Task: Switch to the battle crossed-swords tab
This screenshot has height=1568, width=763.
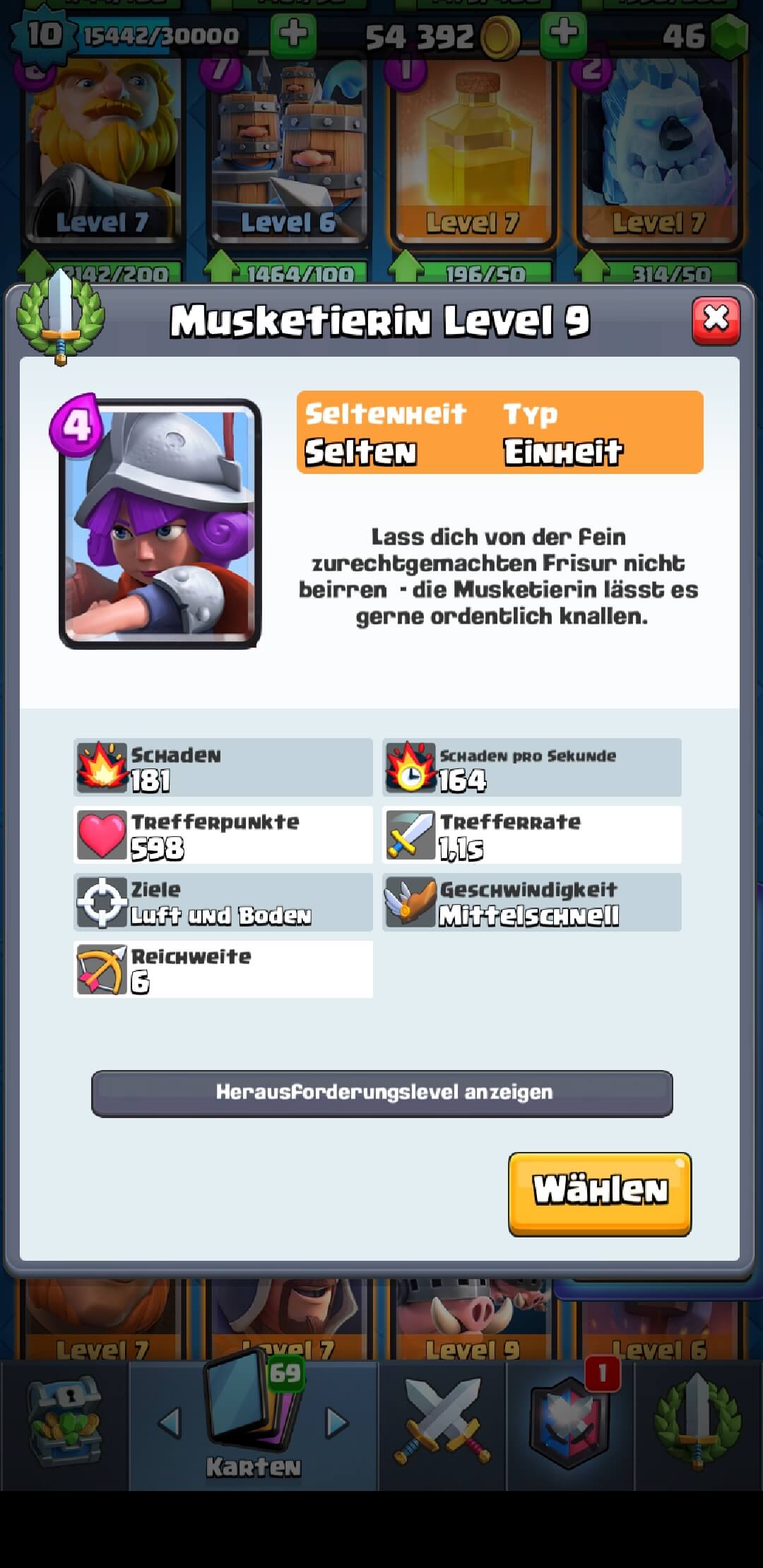Action: pyautogui.click(x=442, y=1423)
